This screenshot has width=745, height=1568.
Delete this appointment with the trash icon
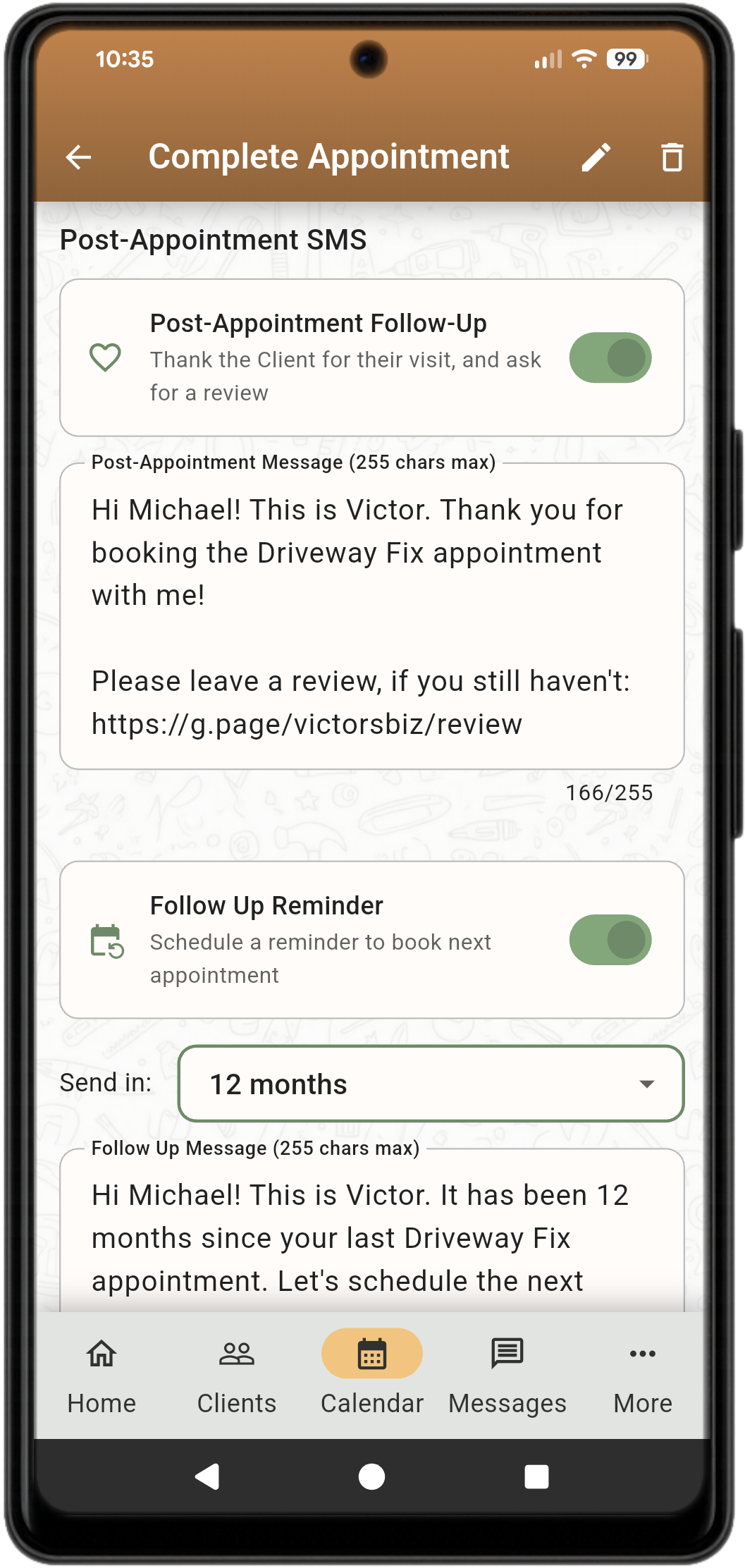672,157
